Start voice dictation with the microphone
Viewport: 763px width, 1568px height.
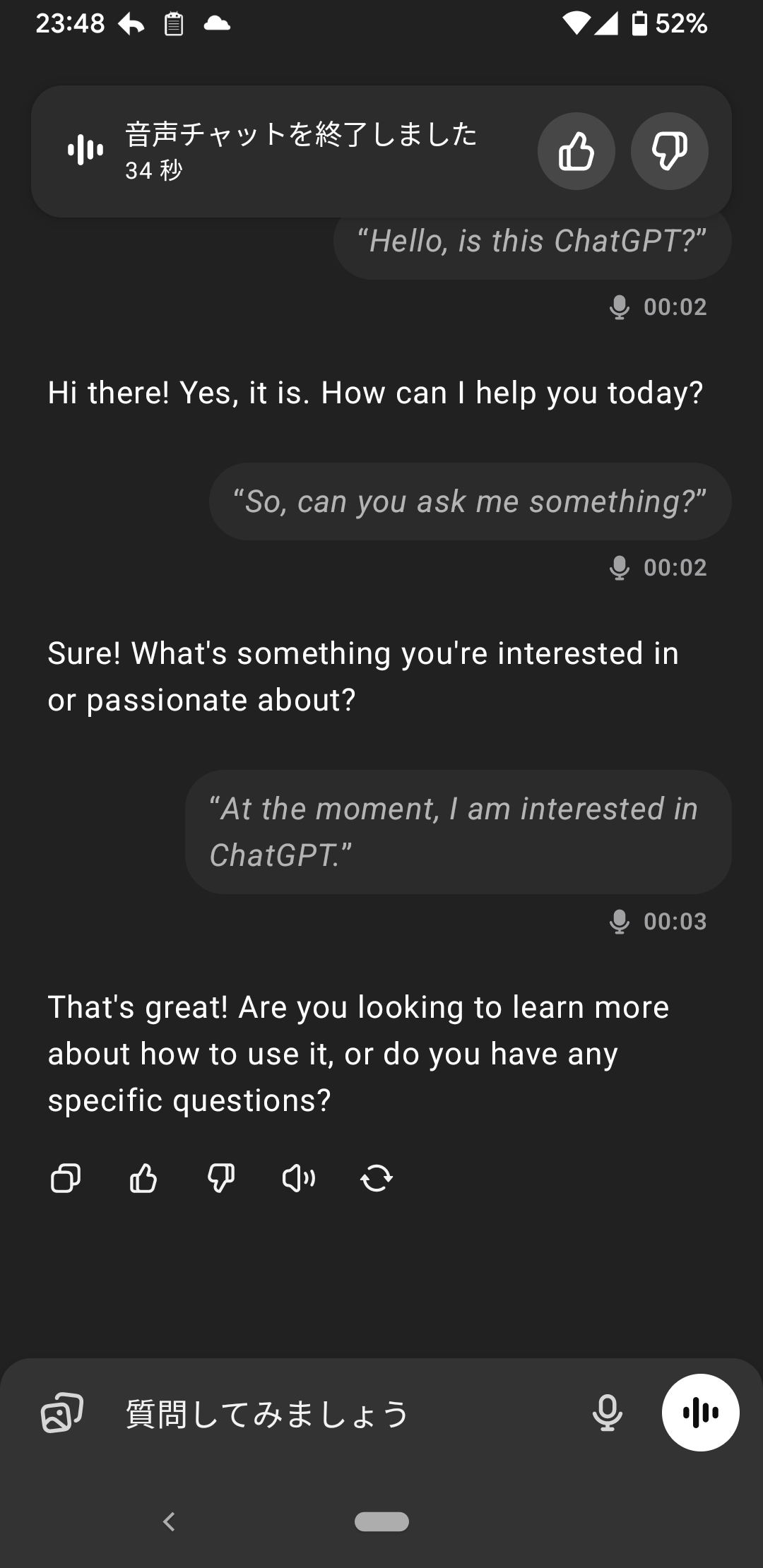[x=607, y=1413]
